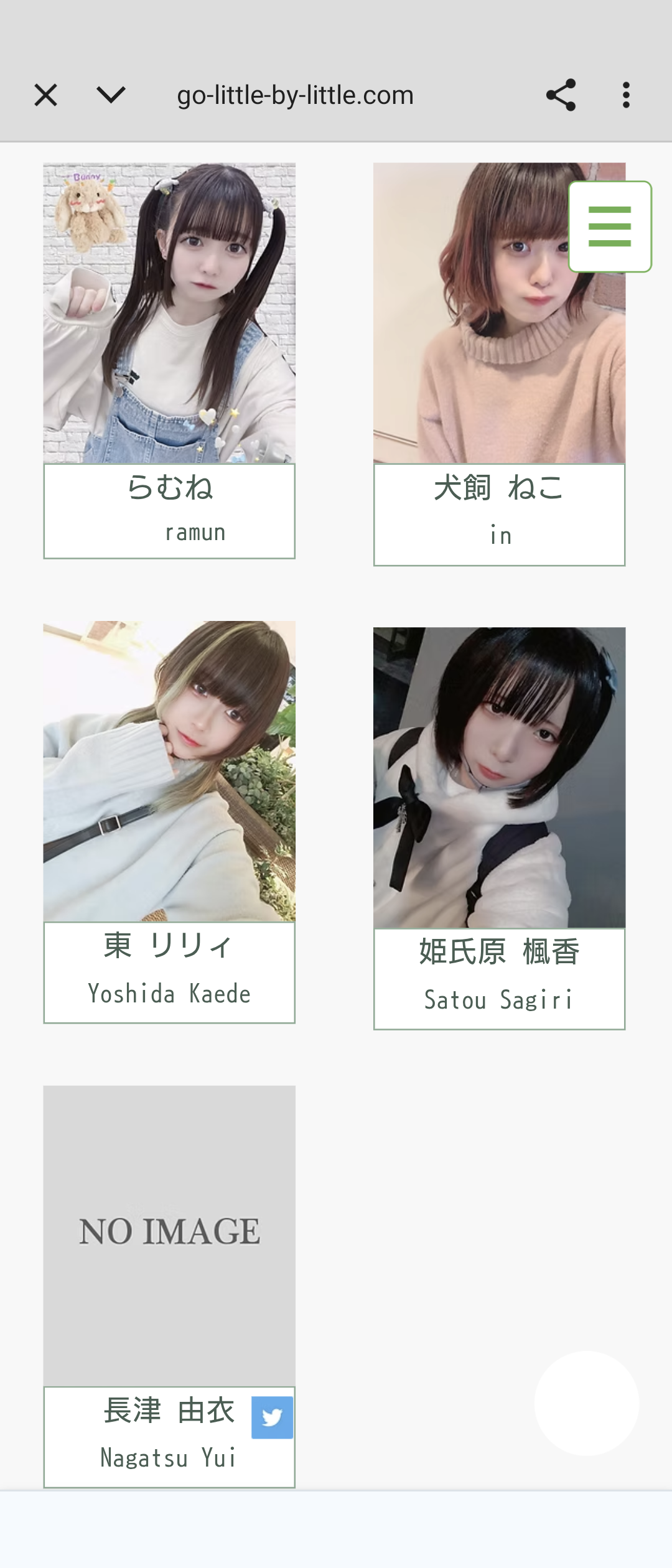Open the 犬飼 ねこ profile card
This screenshot has height=1568, width=672.
(499, 365)
